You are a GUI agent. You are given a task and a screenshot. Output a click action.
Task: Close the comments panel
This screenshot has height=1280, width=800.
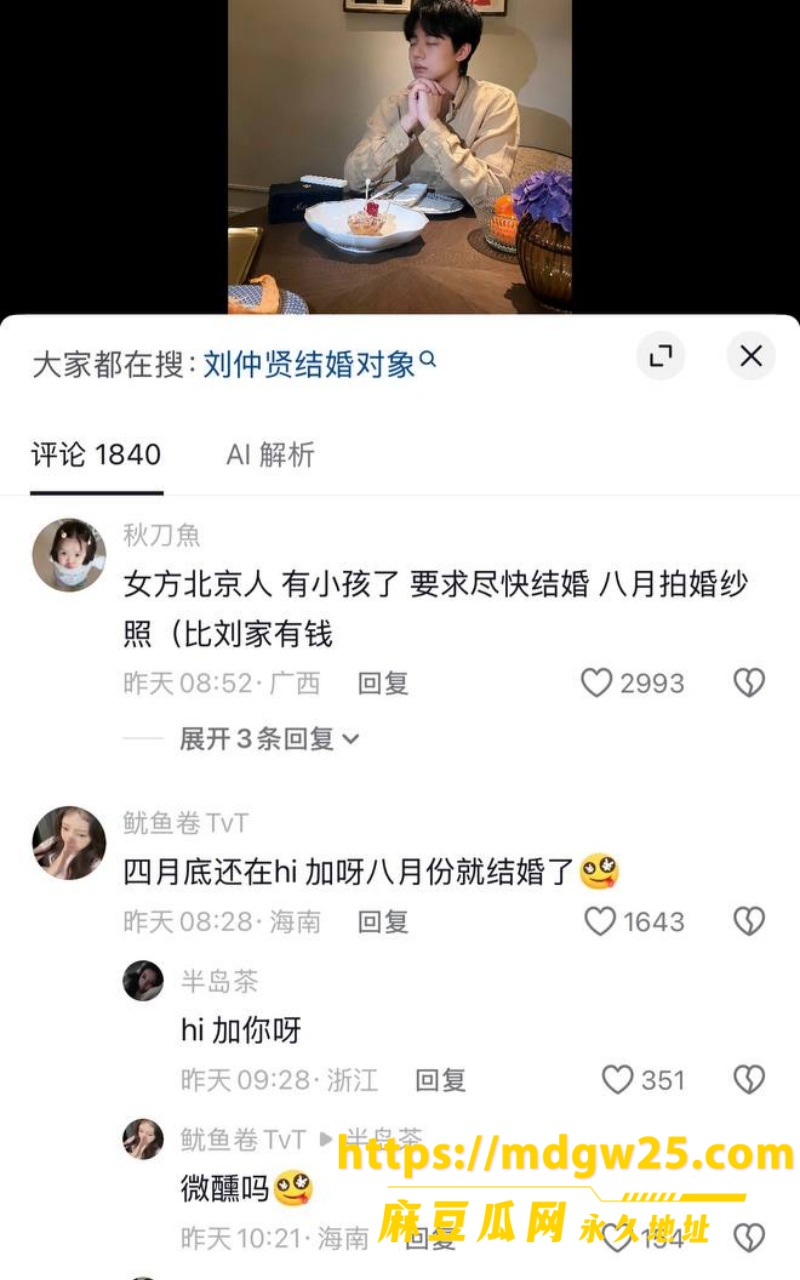pyautogui.click(x=751, y=356)
